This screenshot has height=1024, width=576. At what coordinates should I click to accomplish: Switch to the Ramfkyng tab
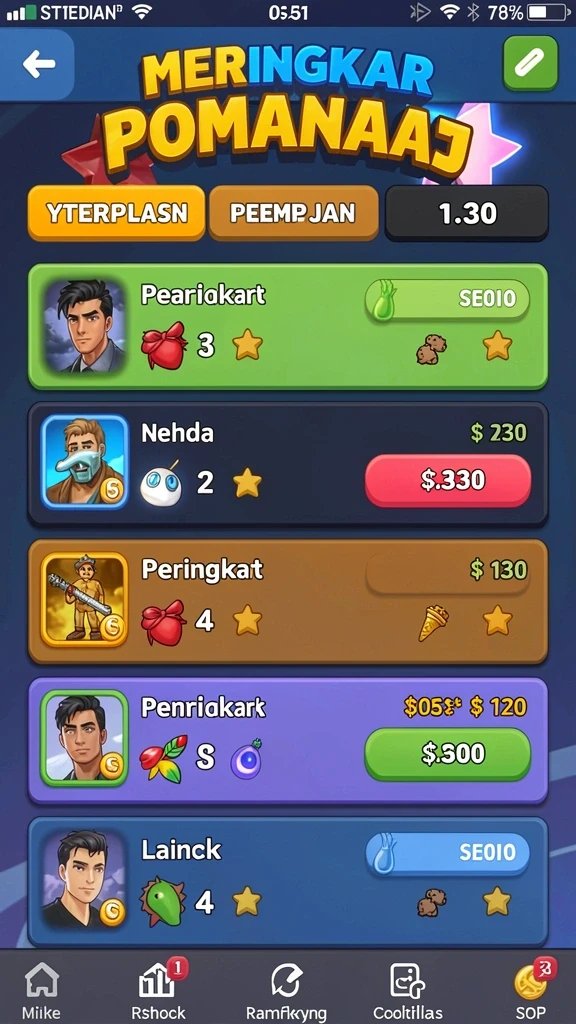point(286,989)
